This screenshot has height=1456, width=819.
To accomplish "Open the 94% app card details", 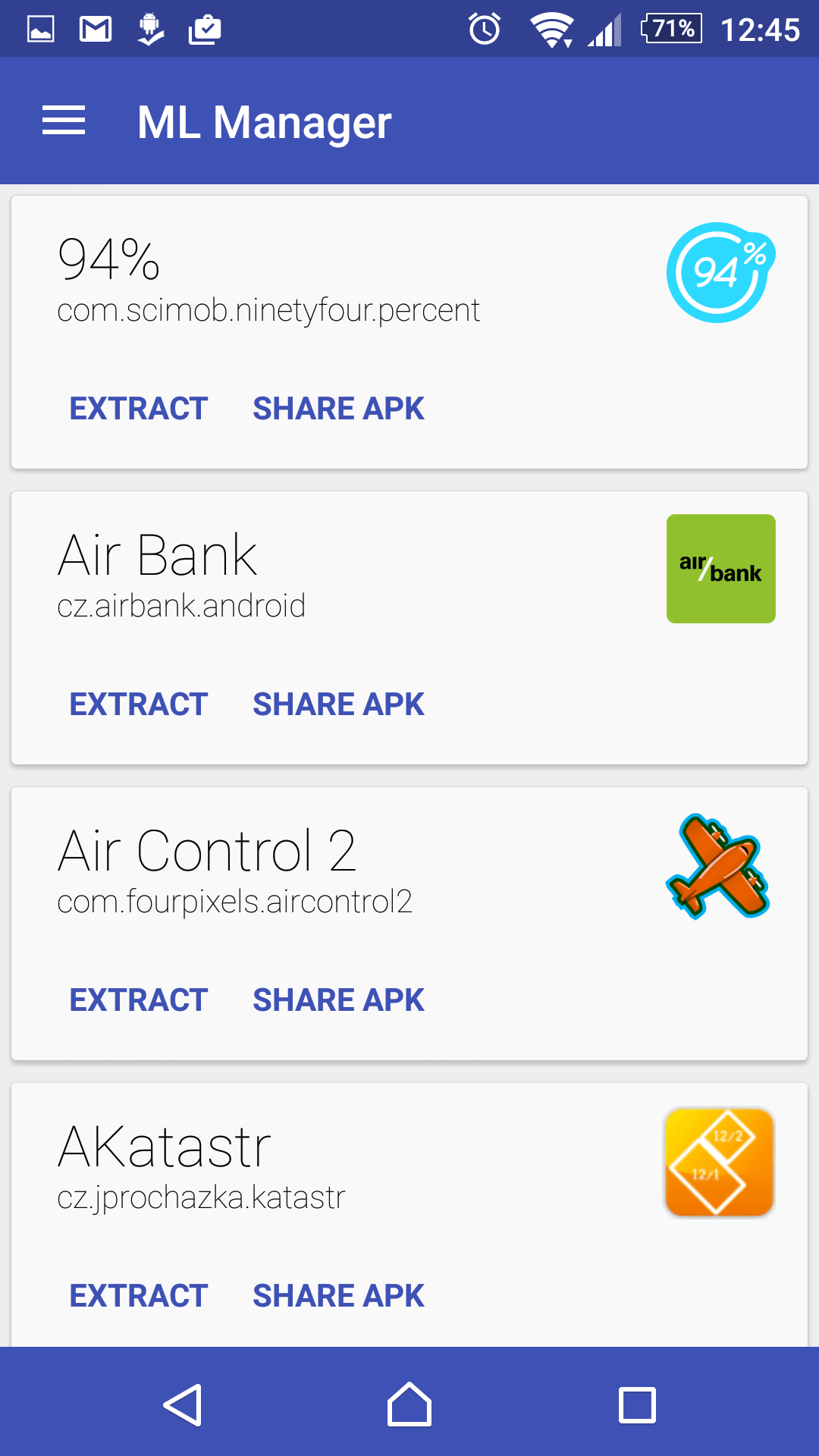I will (409, 332).
